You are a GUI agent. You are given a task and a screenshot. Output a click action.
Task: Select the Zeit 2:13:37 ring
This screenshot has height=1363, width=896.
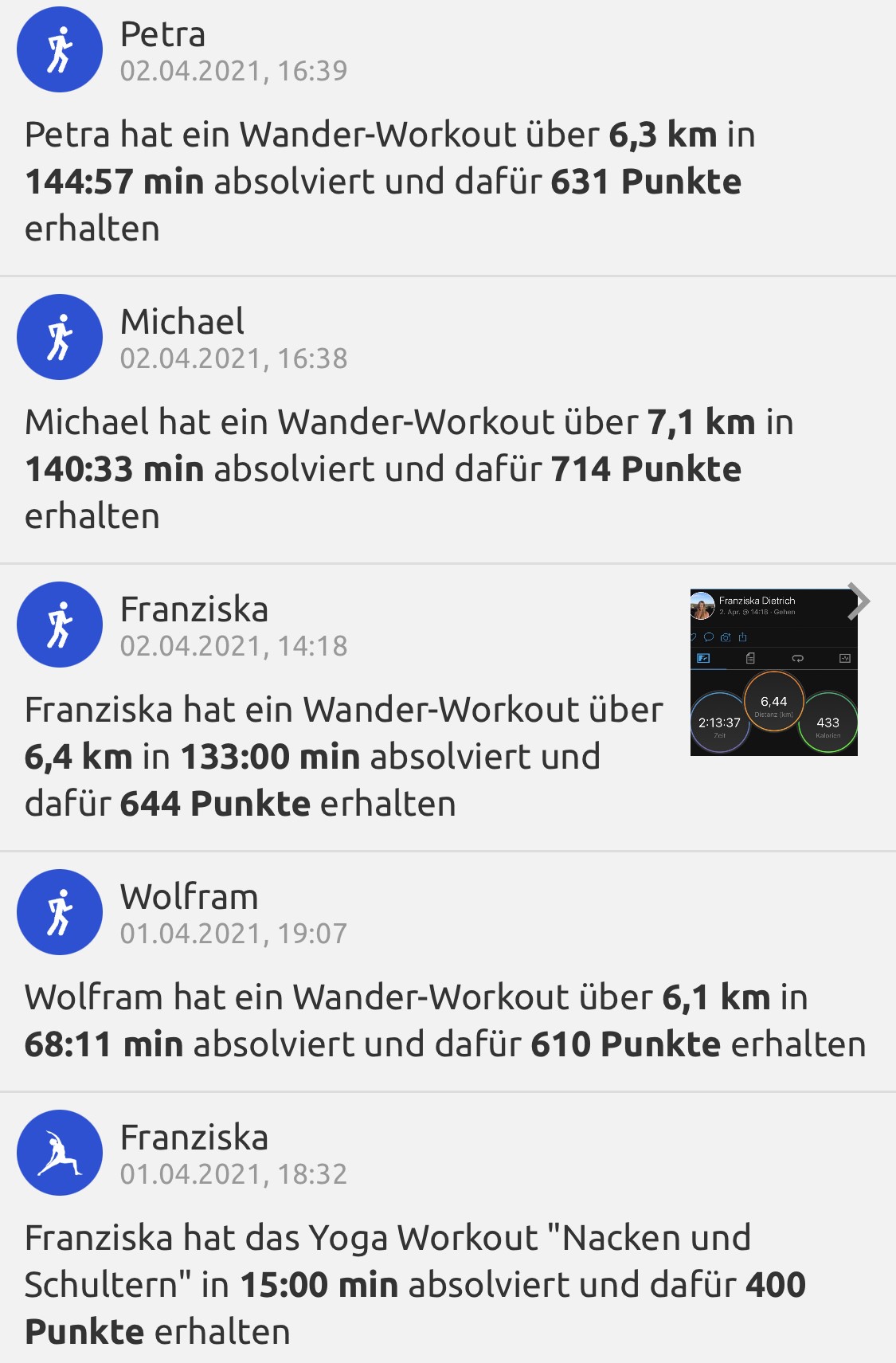click(720, 723)
